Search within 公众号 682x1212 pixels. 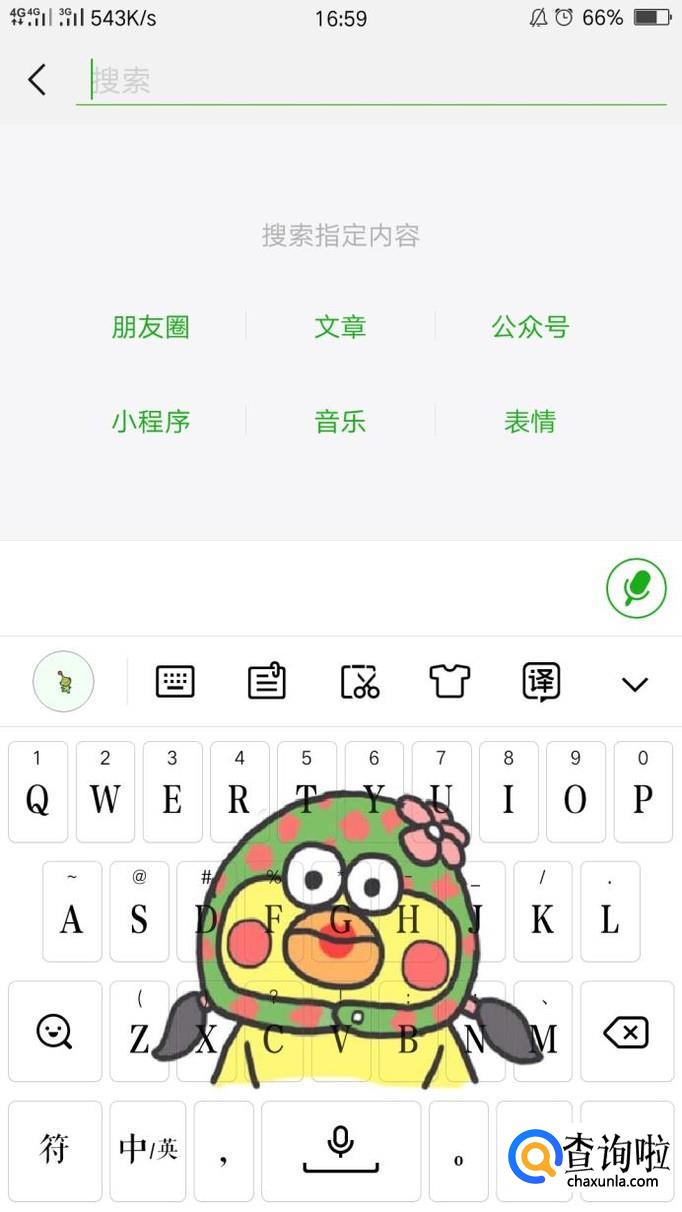[530, 327]
